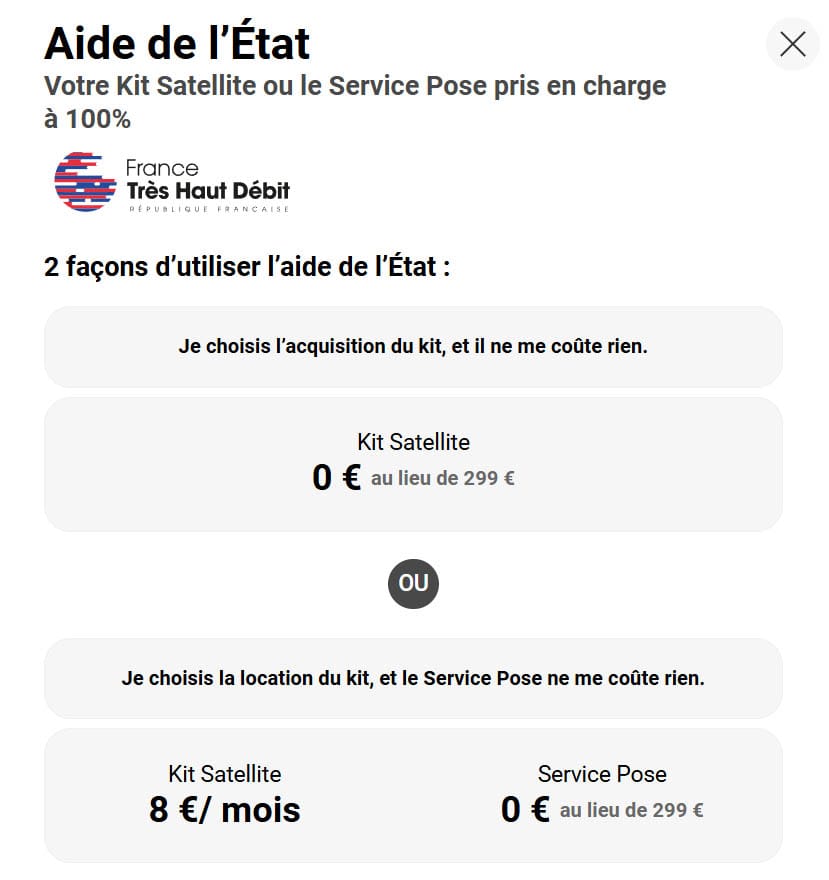Screen dimensions: 829x880
Task: Select the close X icon
Action: pyautogui.click(x=792, y=44)
